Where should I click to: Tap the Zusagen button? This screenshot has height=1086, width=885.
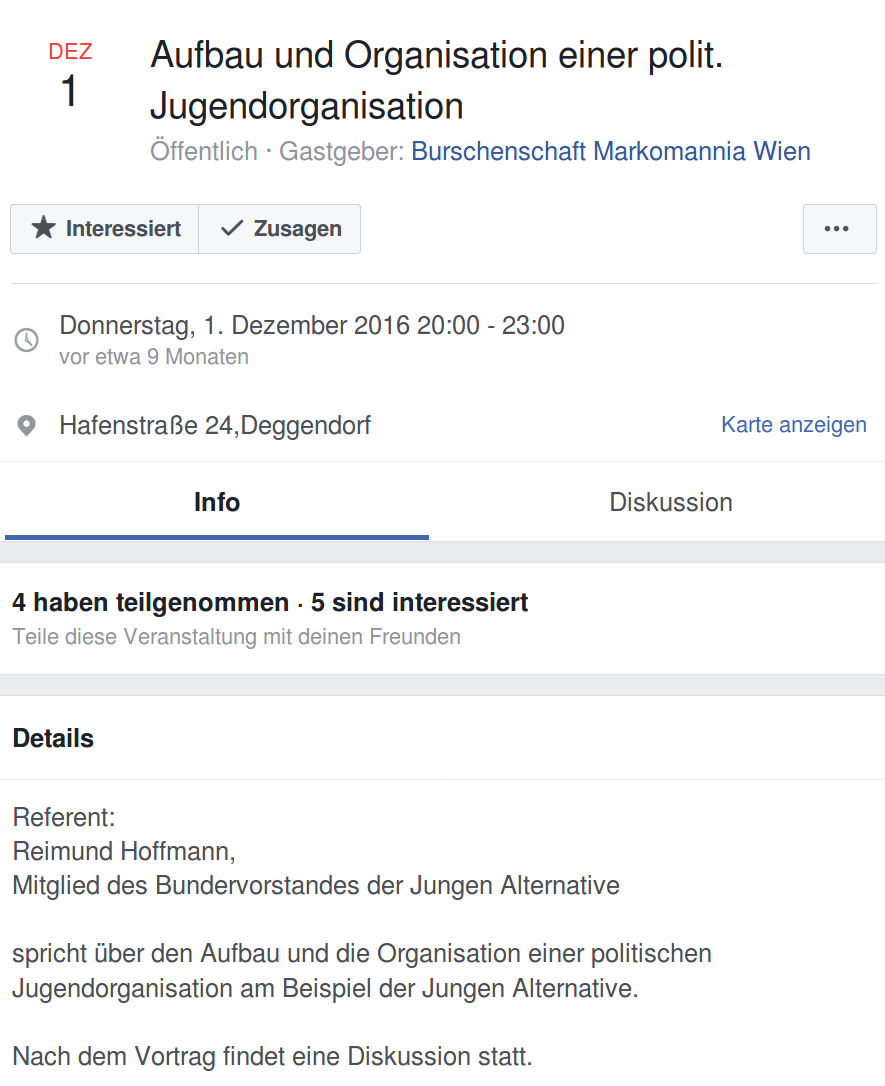pyautogui.click(x=280, y=229)
